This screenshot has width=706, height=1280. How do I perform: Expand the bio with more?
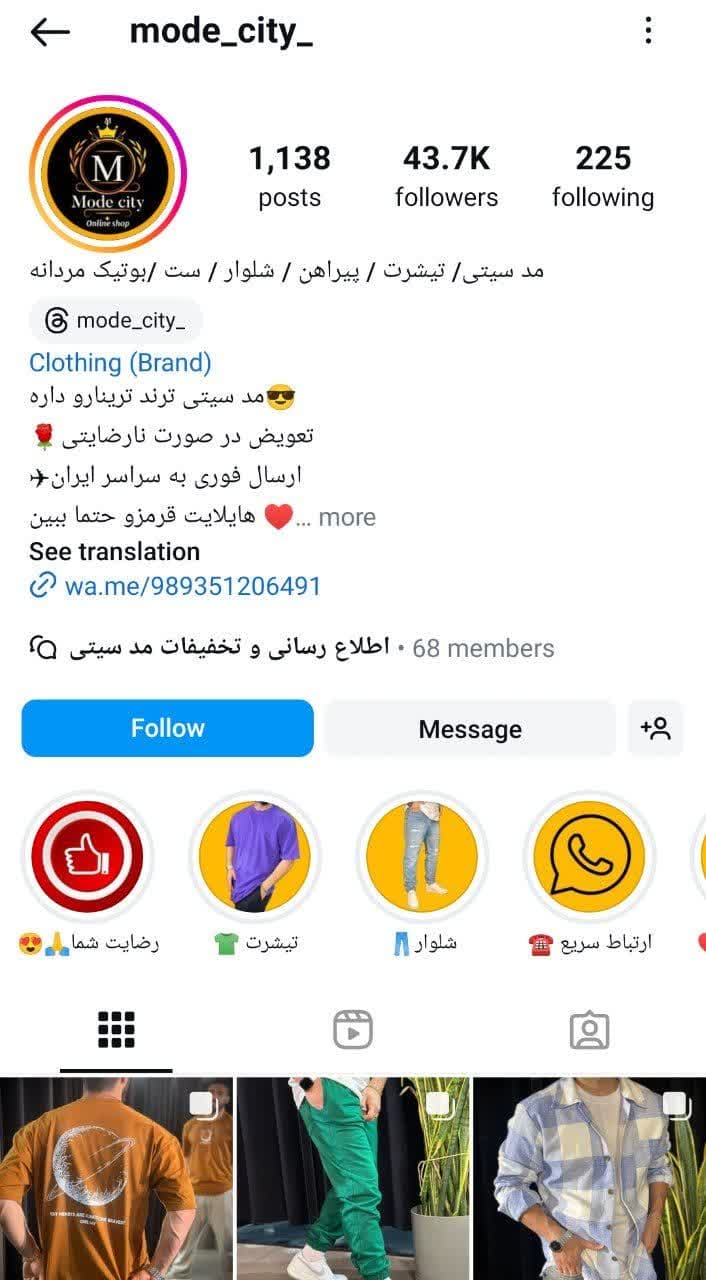point(347,517)
